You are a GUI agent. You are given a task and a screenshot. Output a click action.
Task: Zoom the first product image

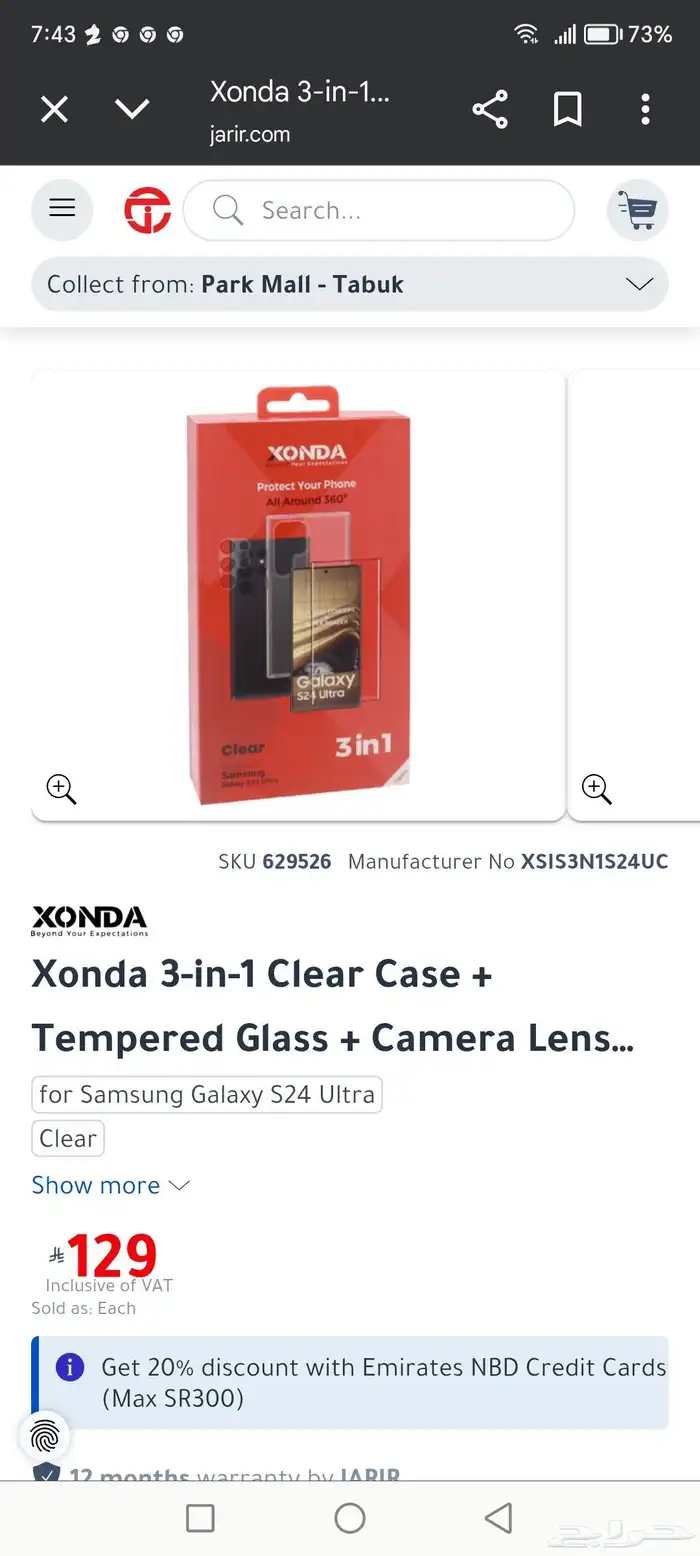click(62, 789)
